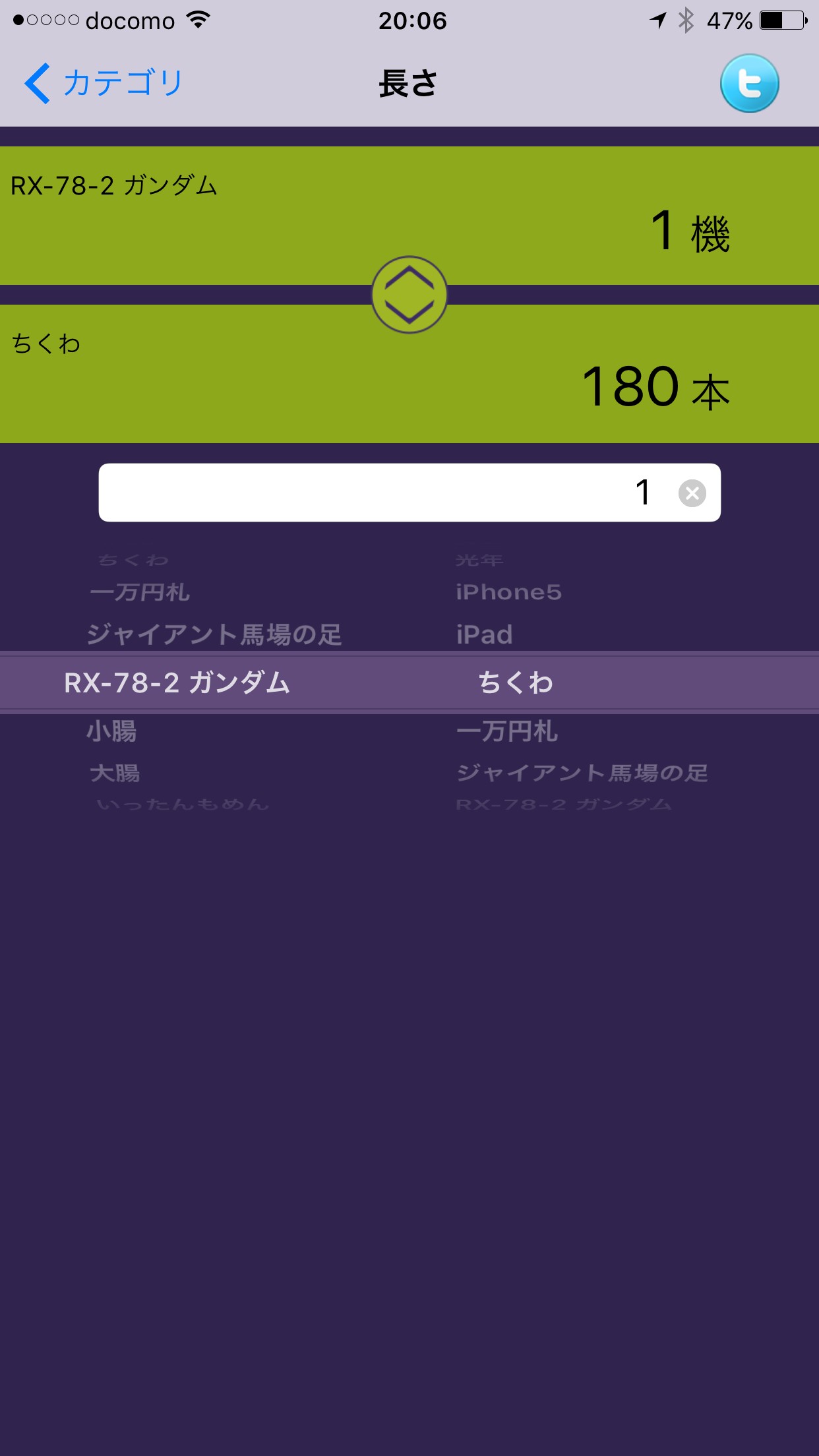Choose iPhone5 in the right picker
The width and height of the screenshot is (819, 1456).
508,592
